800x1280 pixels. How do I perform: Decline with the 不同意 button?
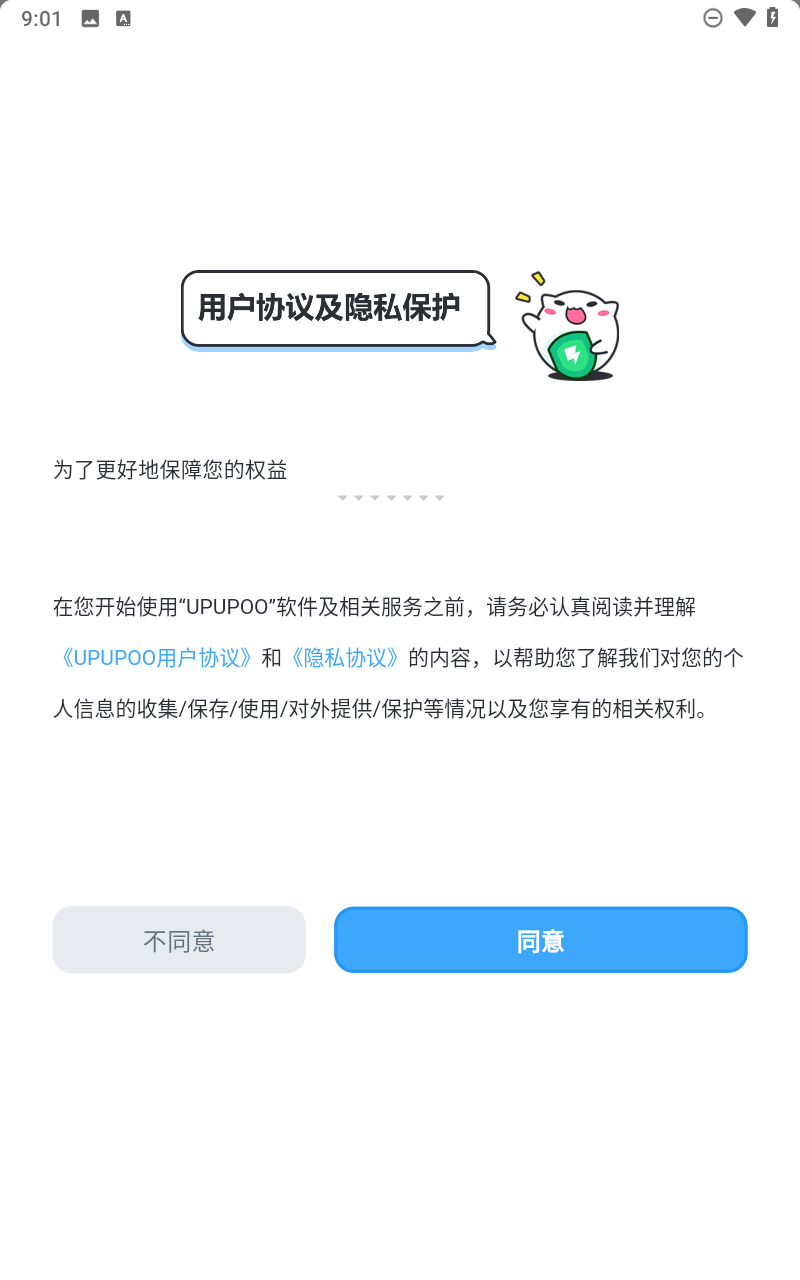[179, 940]
